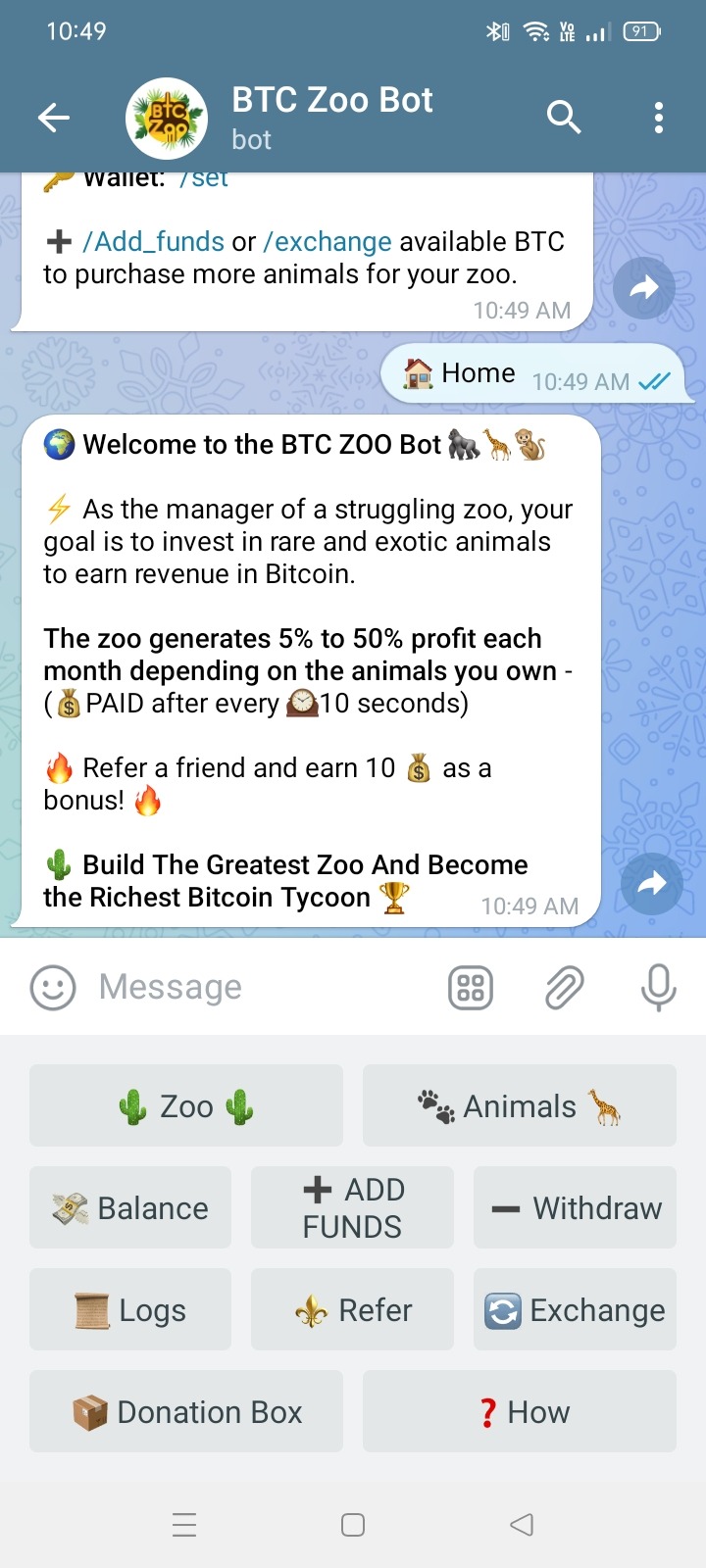Forward the Welcome to BTC ZOO Bot message
The image size is (706, 1568).
(x=651, y=884)
